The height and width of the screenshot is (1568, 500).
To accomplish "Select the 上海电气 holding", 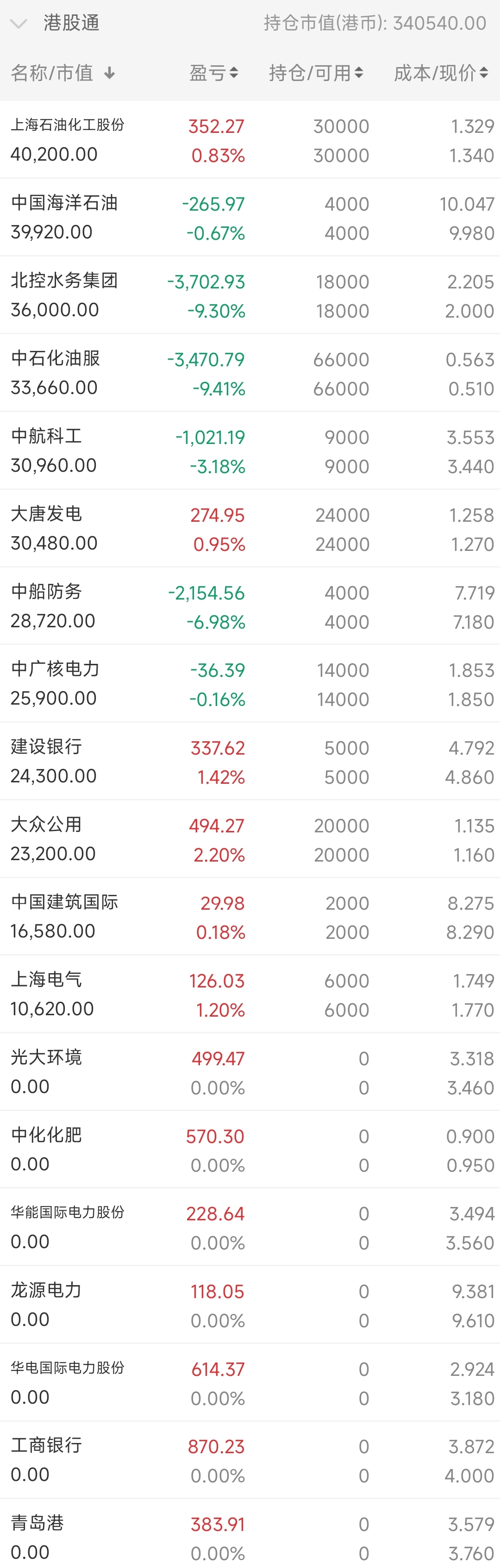I will [x=250, y=994].
